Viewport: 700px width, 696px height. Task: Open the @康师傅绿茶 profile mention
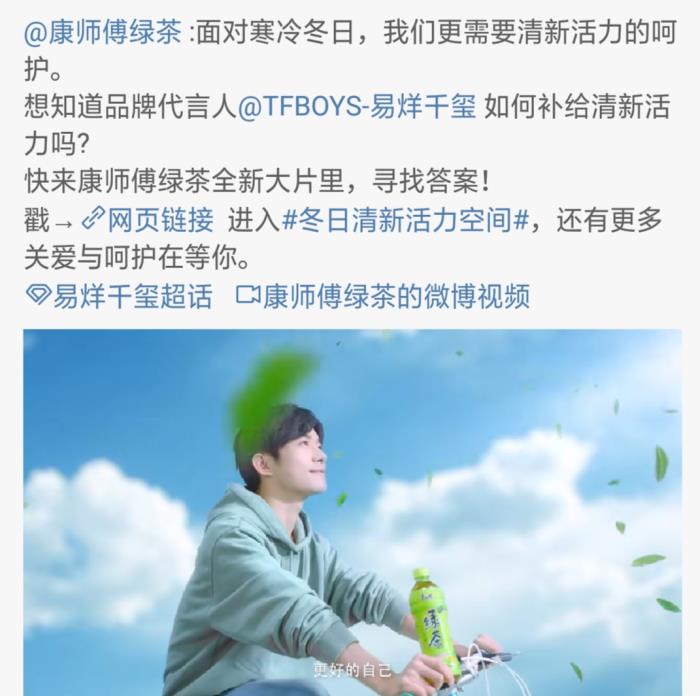coord(102,32)
